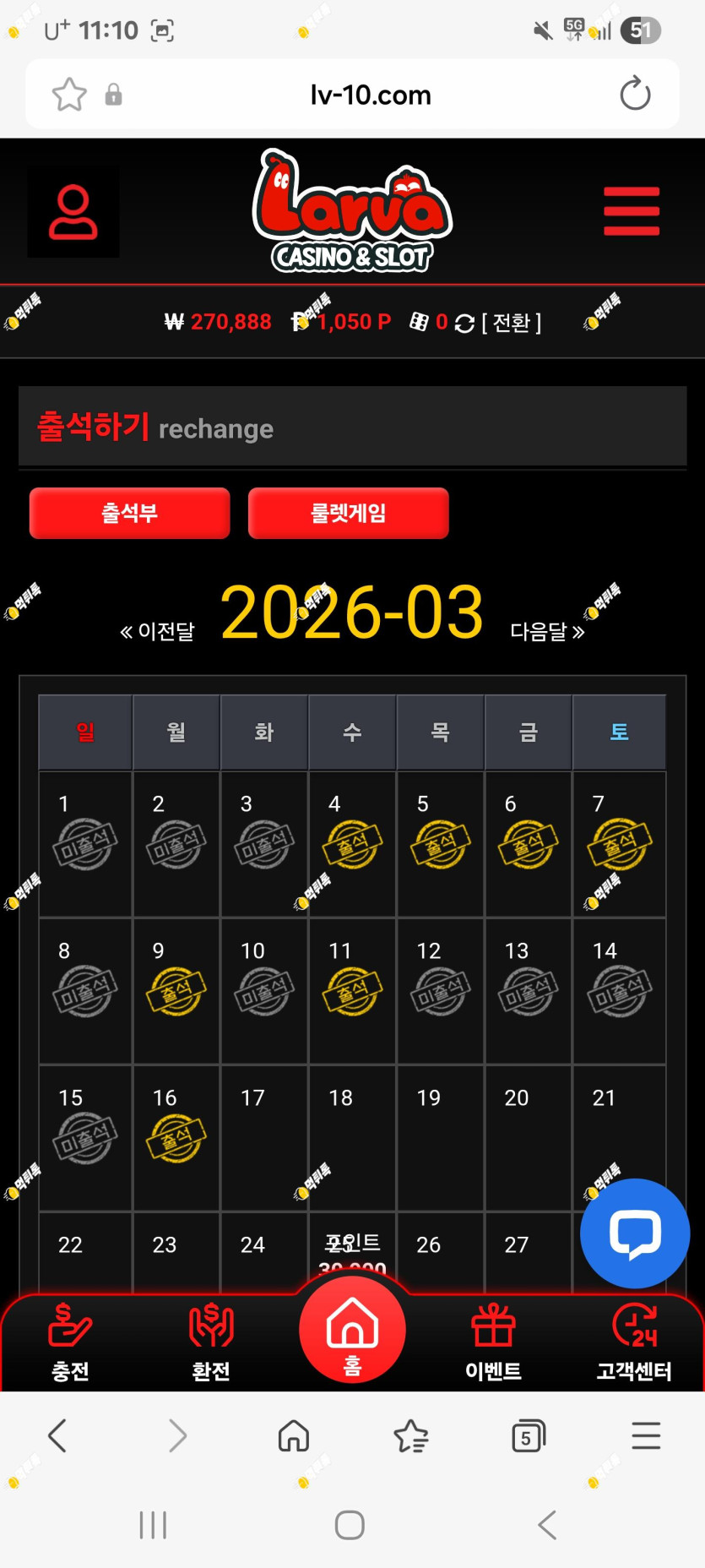Screen dimensions: 705x1568
Task: Go to previous month 이전달
Action: pyautogui.click(x=157, y=631)
